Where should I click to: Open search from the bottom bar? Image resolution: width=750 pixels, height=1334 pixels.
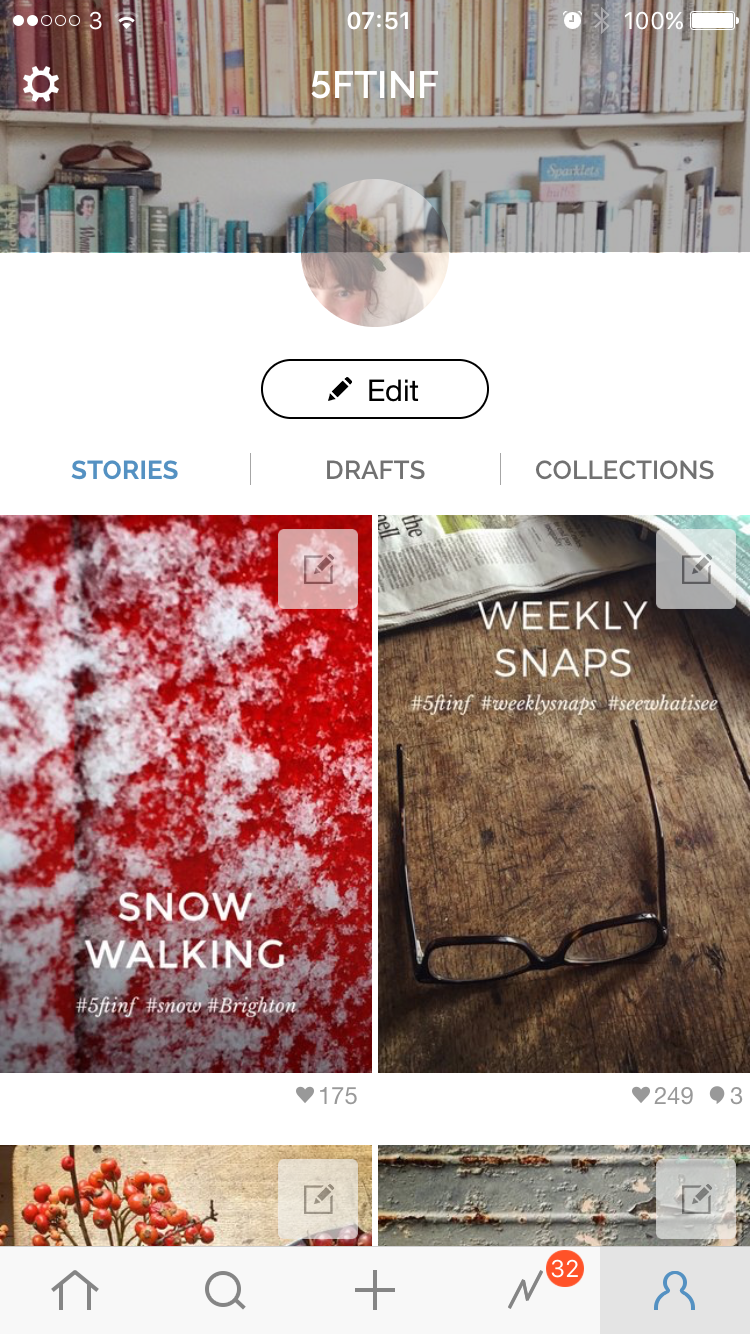coord(225,1291)
